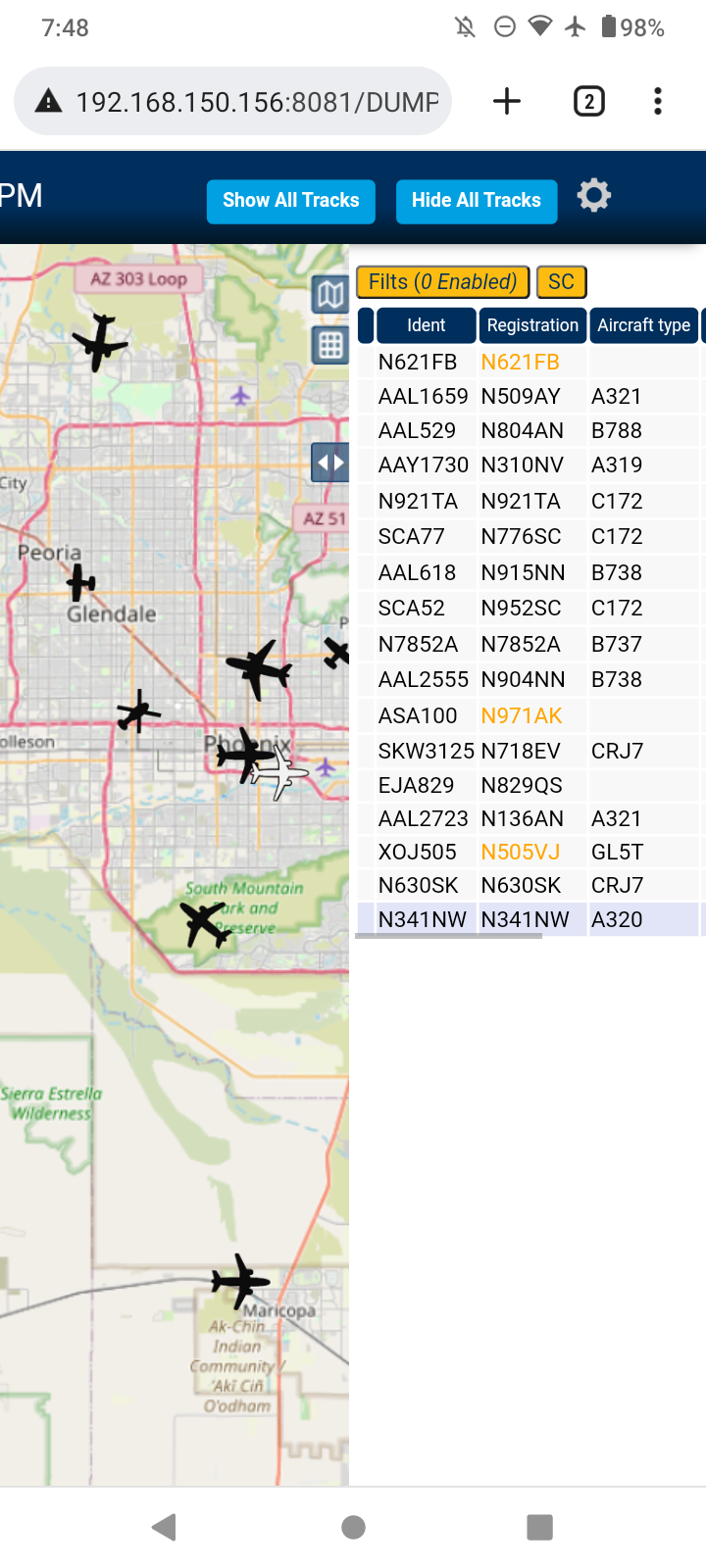The width and height of the screenshot is (706, 1568).
Task: Open the browser tab switcher
Action: point(588,101)
